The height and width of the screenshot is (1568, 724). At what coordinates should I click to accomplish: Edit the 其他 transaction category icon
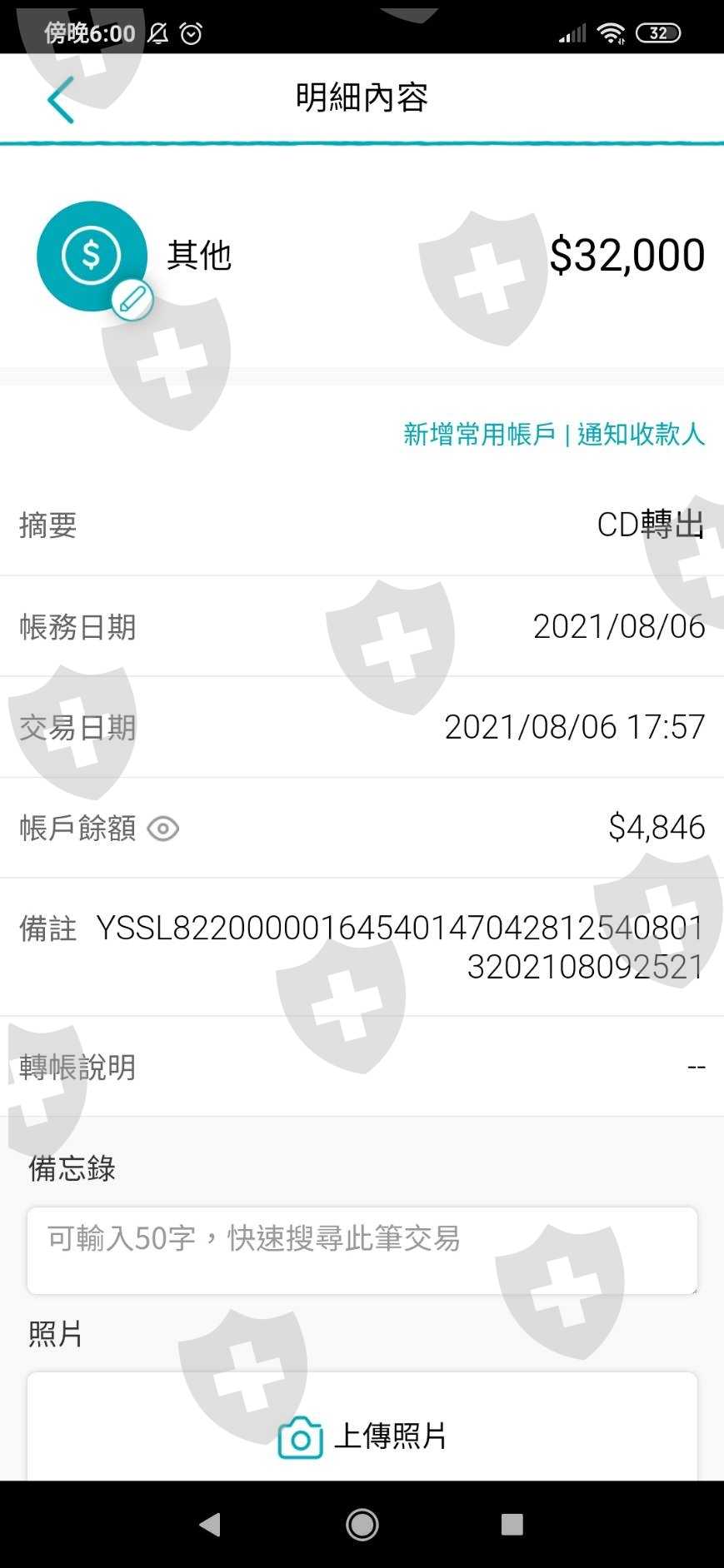[132, 299]
